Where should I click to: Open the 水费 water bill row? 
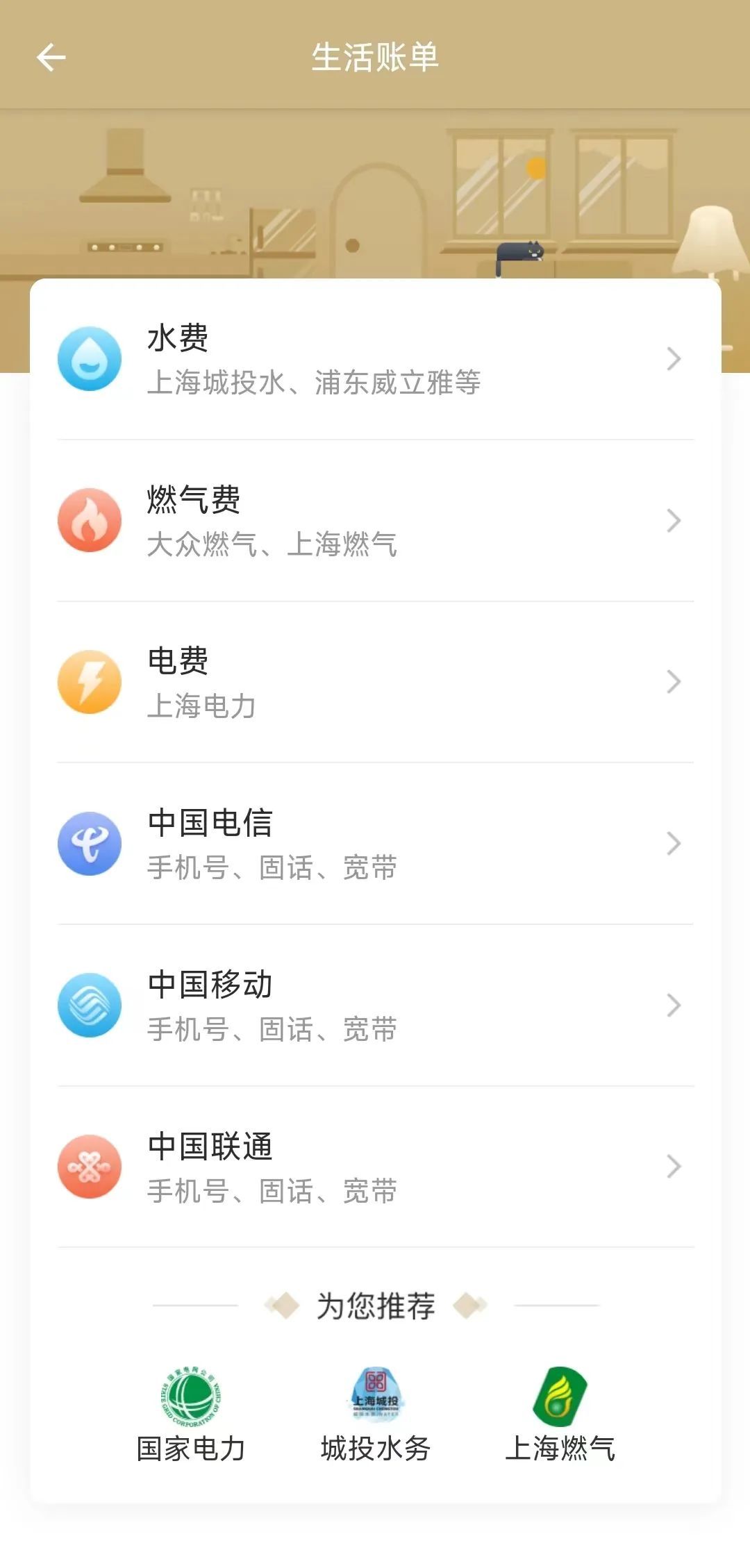[x=375, y=359]
